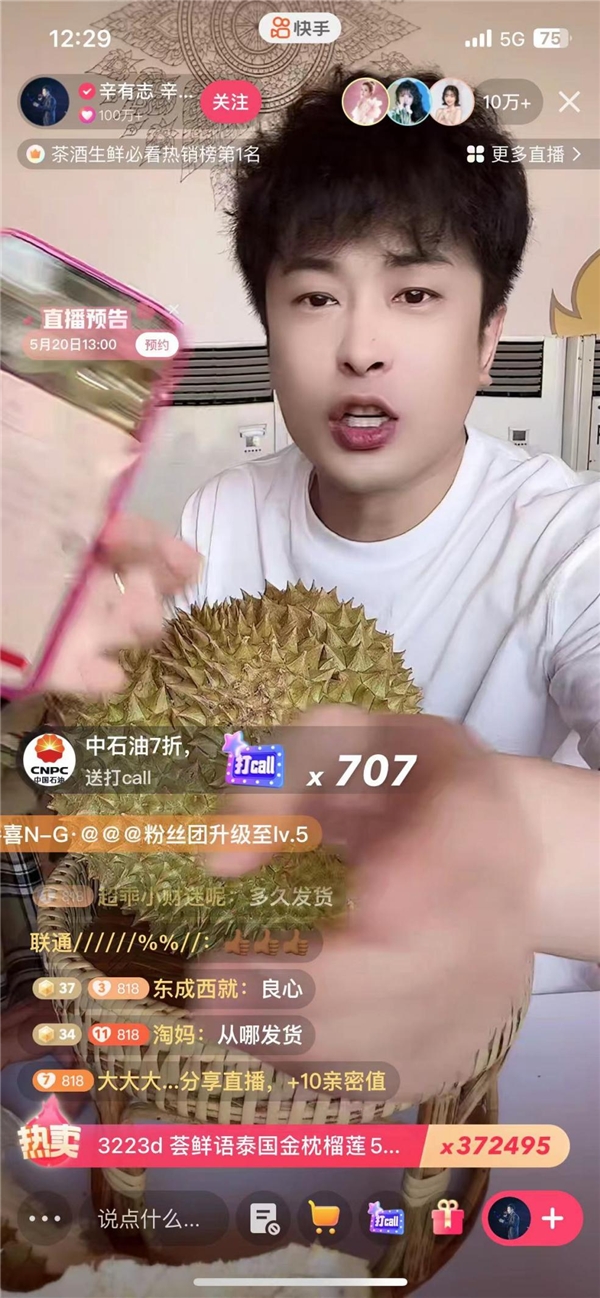Tap the 关注 follow button
The height and width of the screenshot is (1298, 600).
point(230,102)
